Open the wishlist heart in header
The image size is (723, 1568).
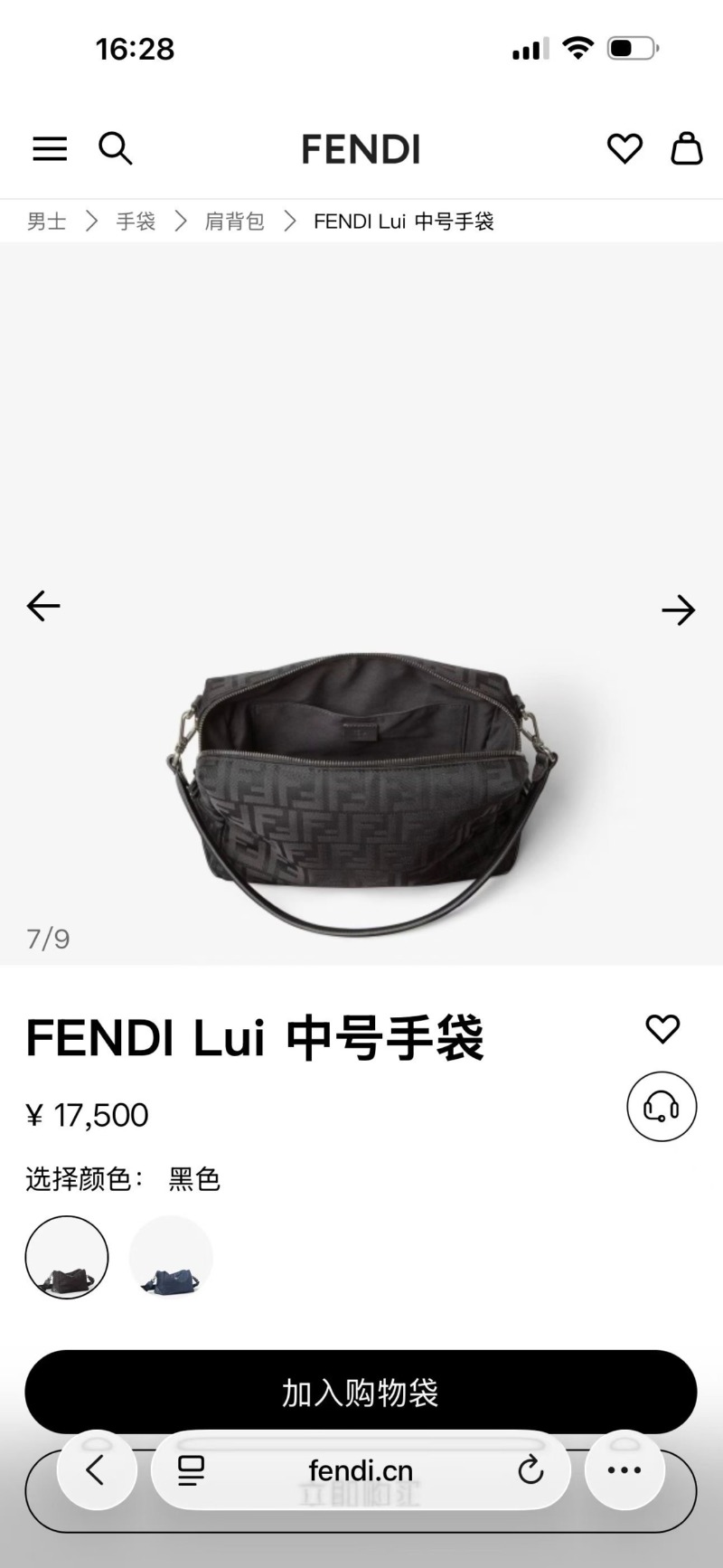(x=624, y=148)
